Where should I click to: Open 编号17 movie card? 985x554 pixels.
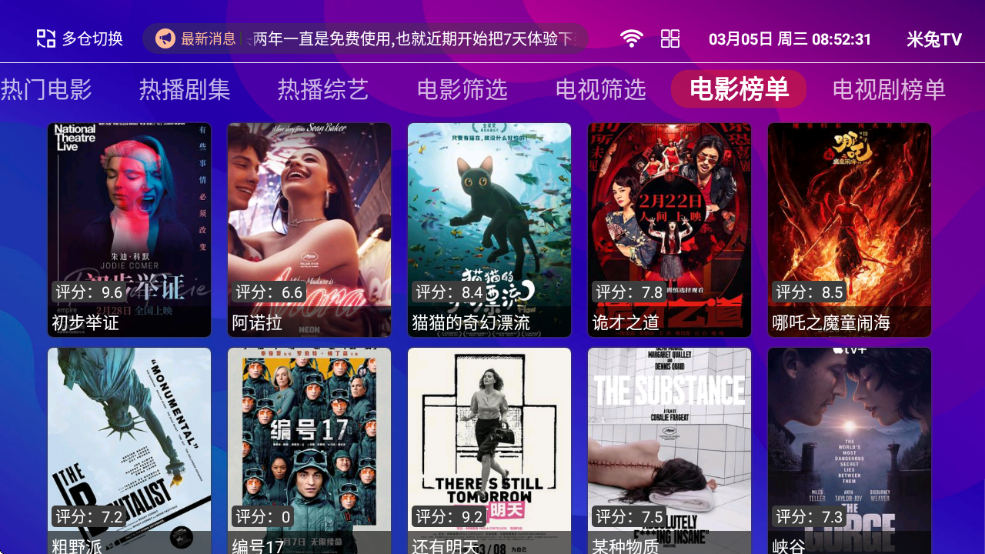coord(309,450)
